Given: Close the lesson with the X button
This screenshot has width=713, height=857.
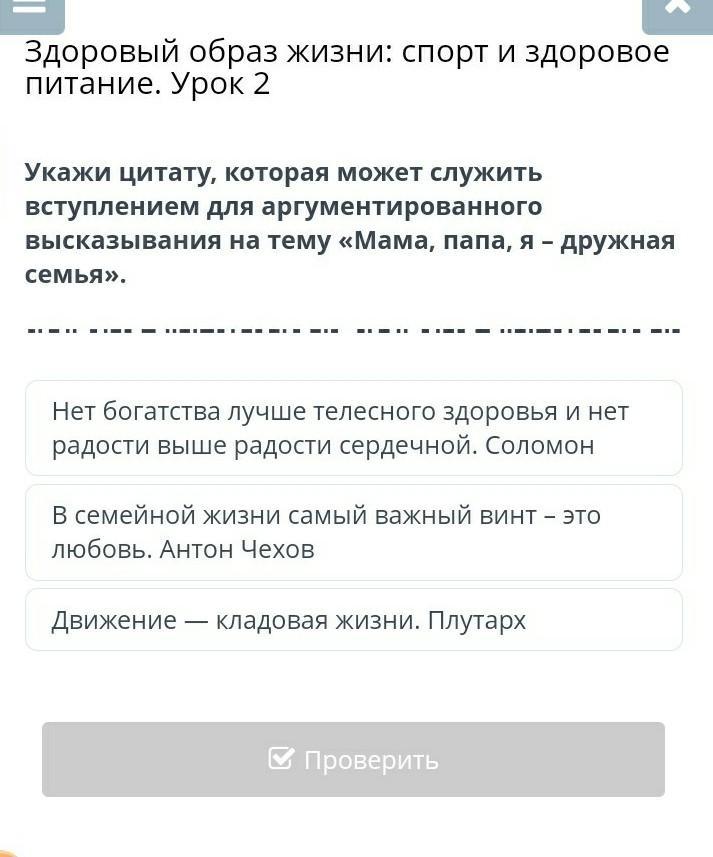Looking at the screenshot, I should pyautogui.click(x=677, y=14).
